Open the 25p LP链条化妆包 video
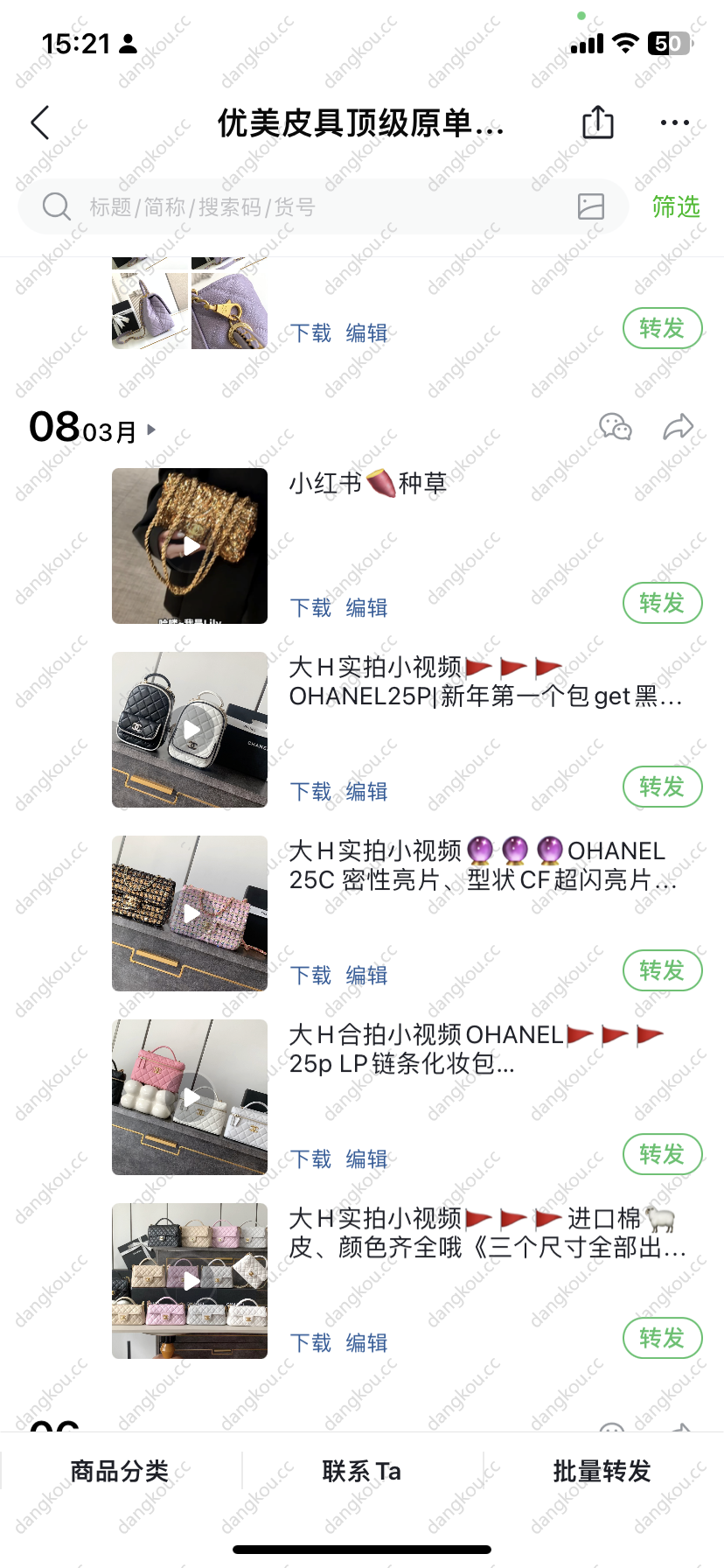This screenshot has width=724, height=1568. 190,1097
